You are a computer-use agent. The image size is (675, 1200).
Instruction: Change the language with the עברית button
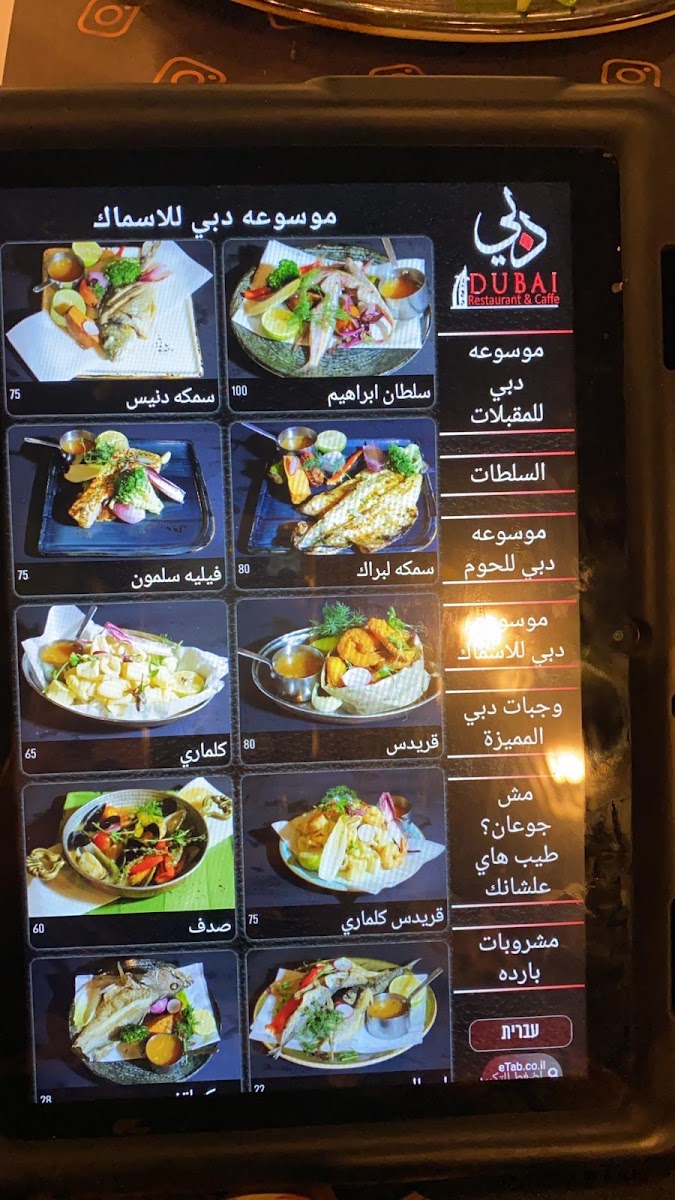pos(520,1032)
